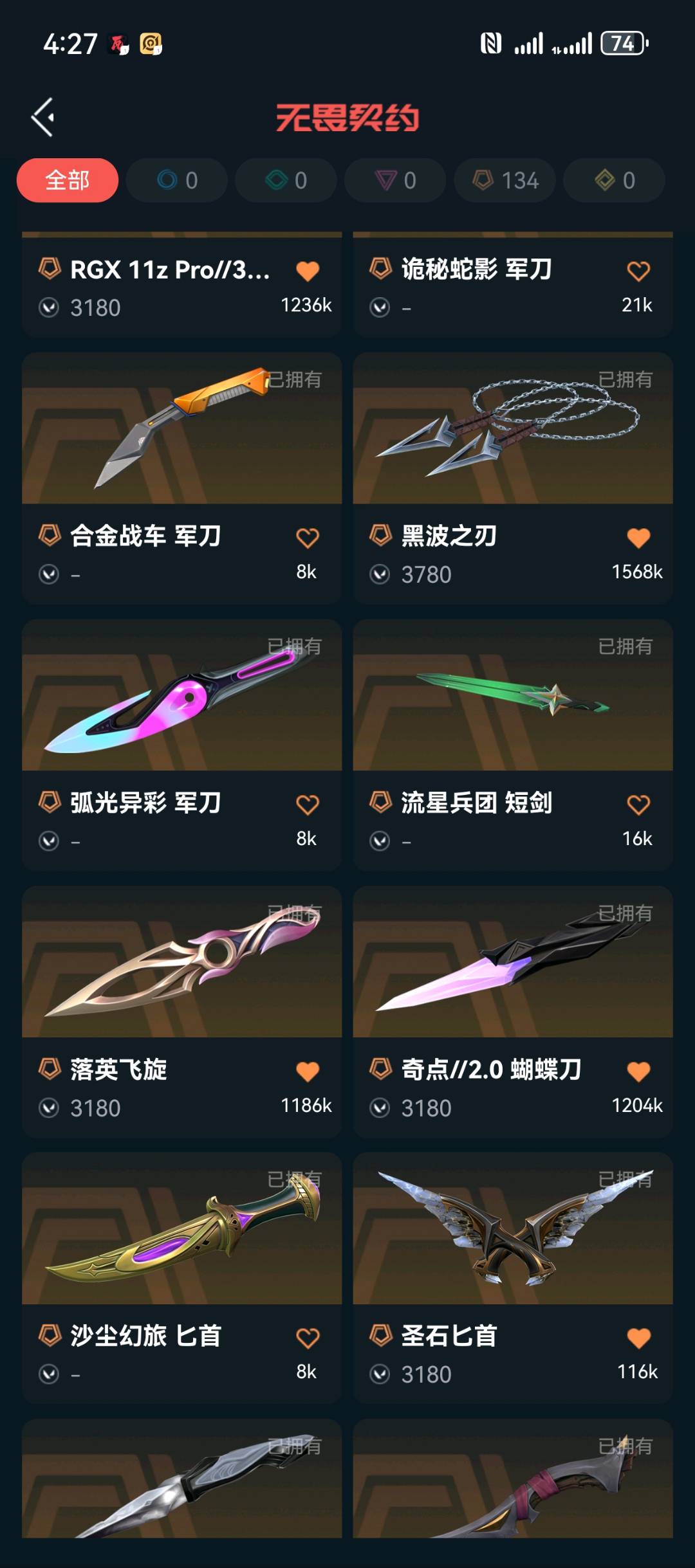Open the 黑波之刃 skin card
This screenshot has width=695, height=1568.
[512, 429]
